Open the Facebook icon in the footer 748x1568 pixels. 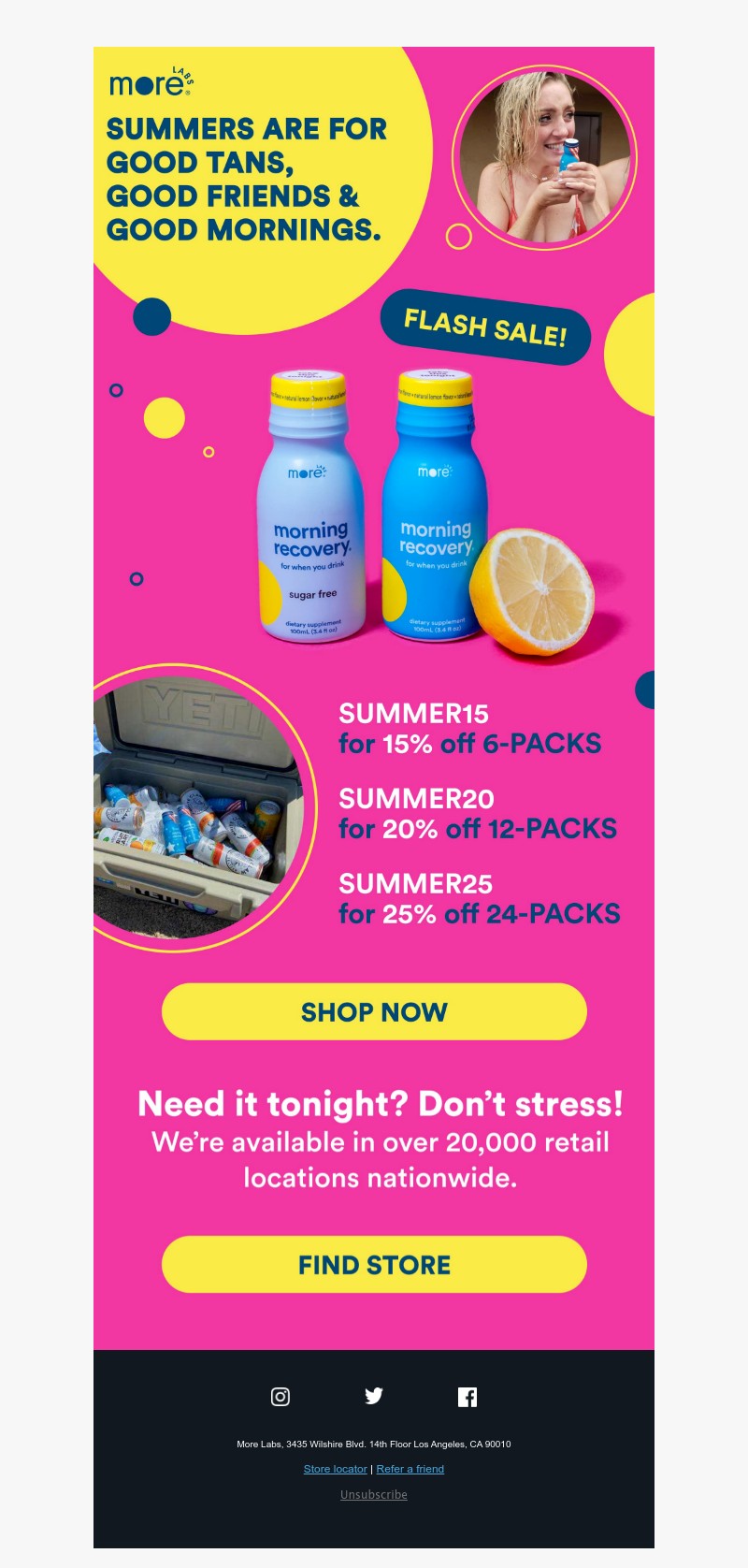(467, 1397)
